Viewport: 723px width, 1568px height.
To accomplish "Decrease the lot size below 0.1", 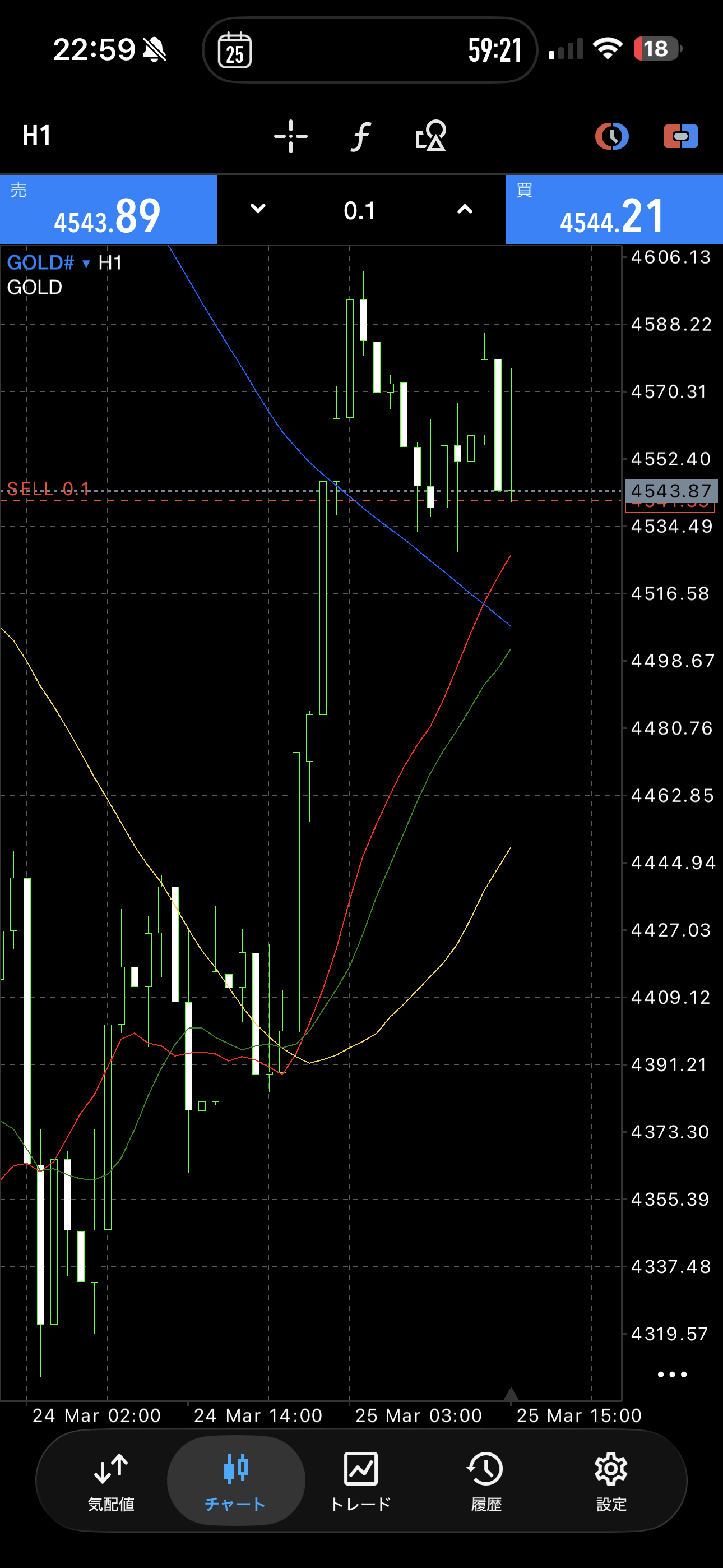I will click(x=258, y=209).
